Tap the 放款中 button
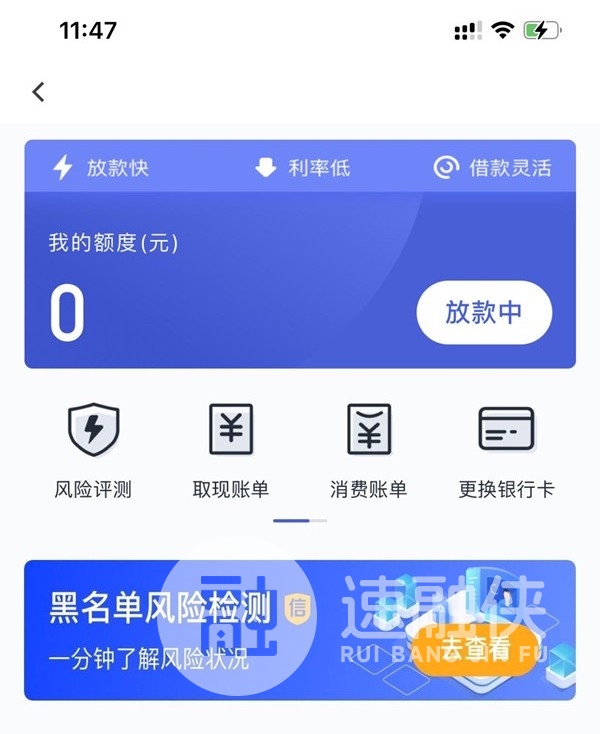 click(484, 312)
